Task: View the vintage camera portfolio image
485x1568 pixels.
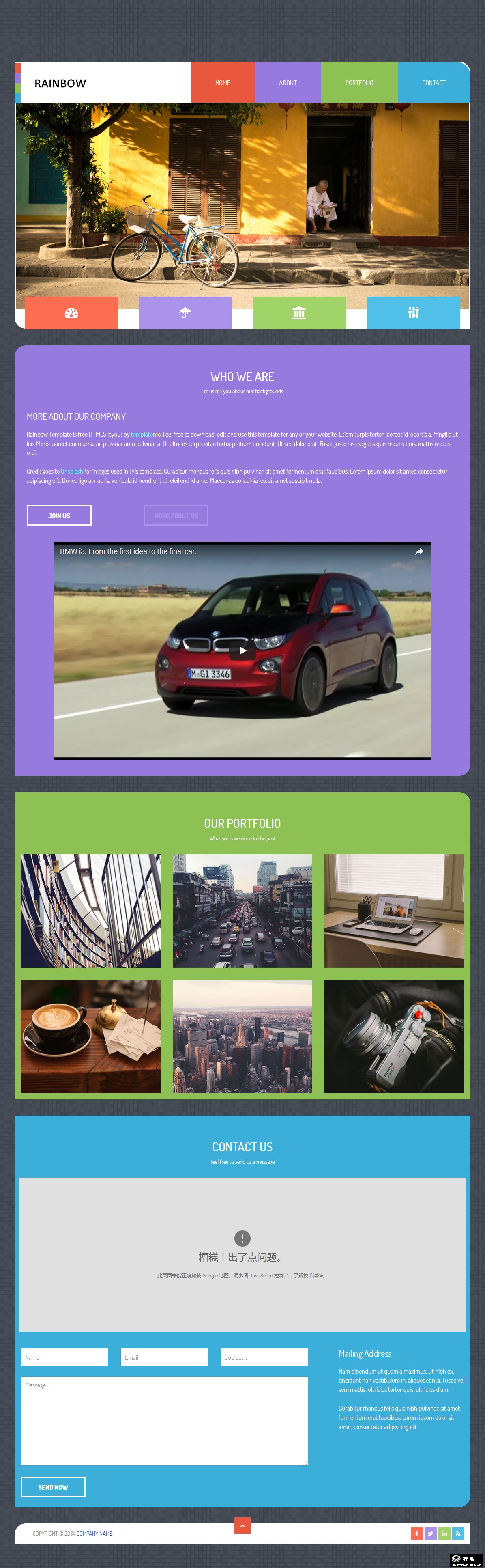Action: (x=394, y=1036)
